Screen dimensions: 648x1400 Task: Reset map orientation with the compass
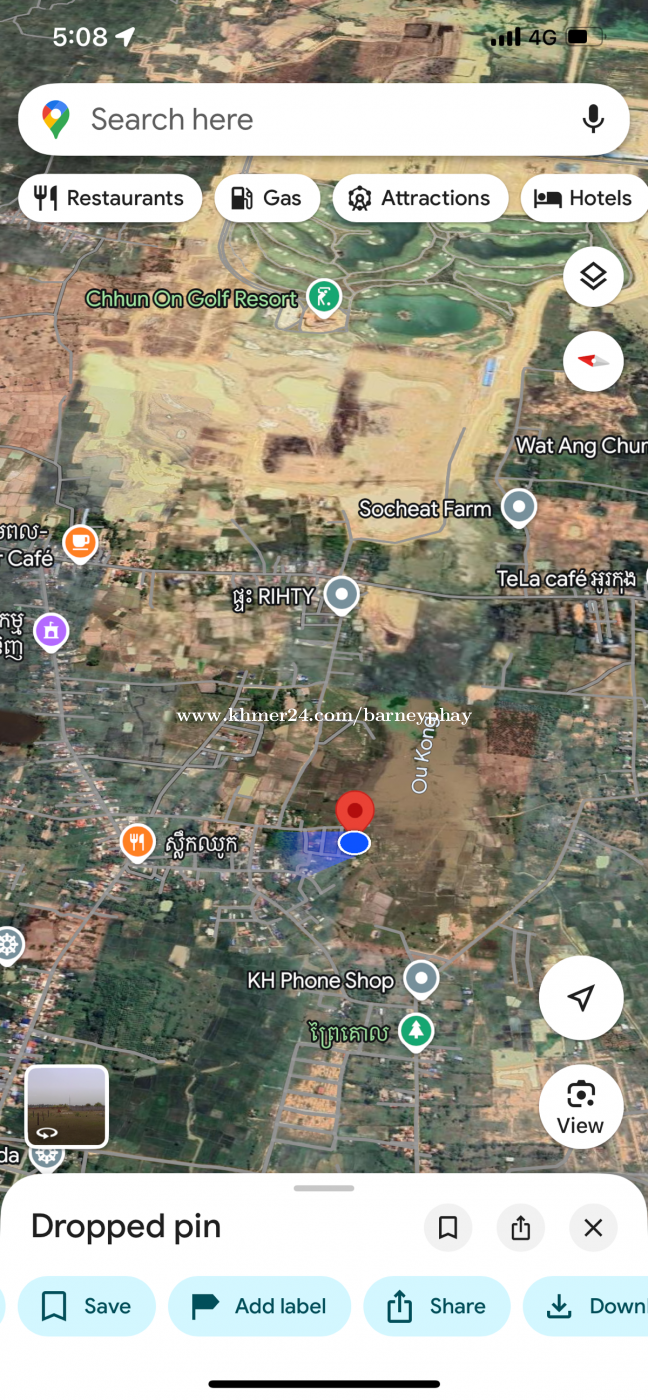pos(593,361)
